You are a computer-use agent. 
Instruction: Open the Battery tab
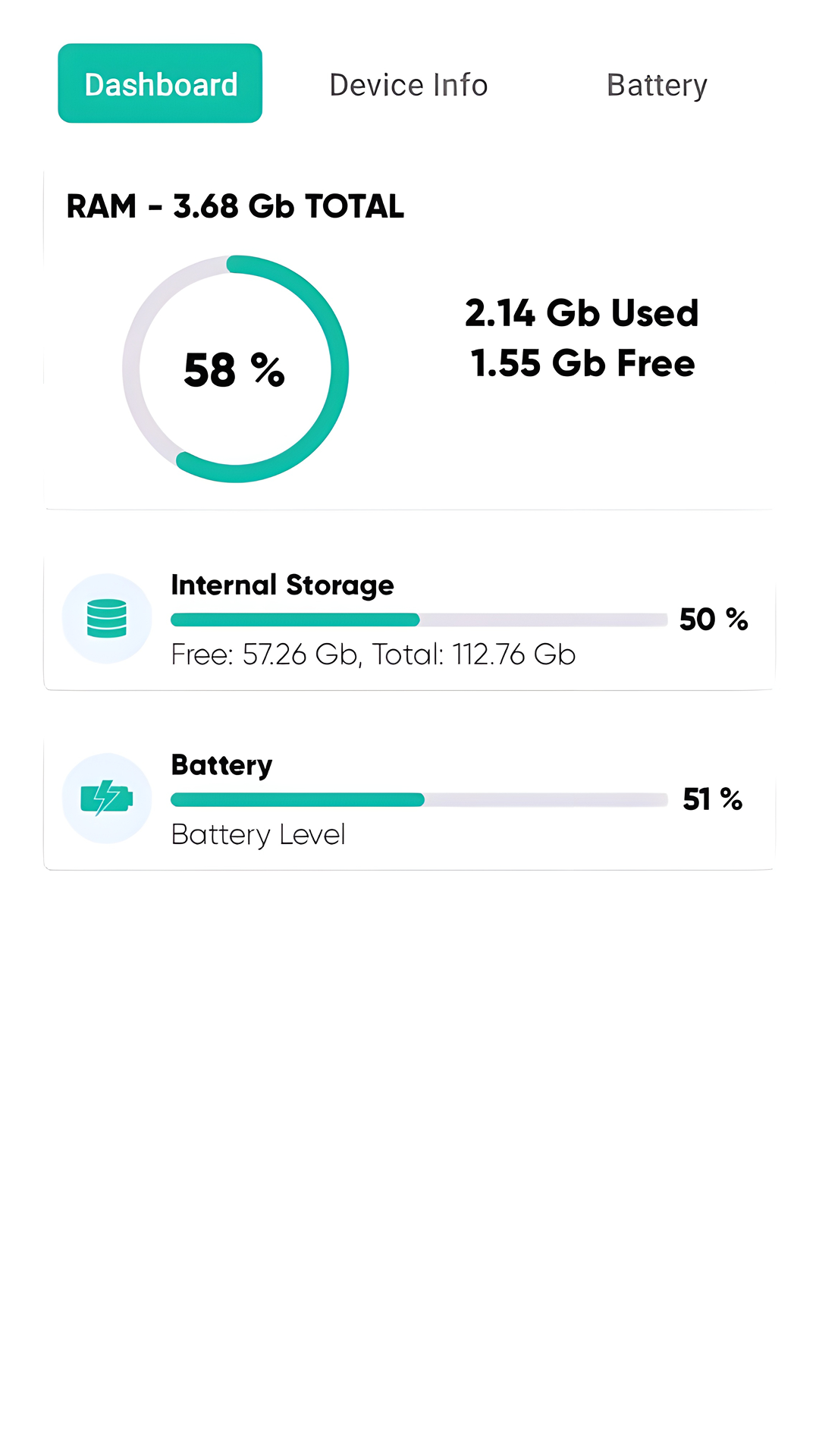point(657,85)
